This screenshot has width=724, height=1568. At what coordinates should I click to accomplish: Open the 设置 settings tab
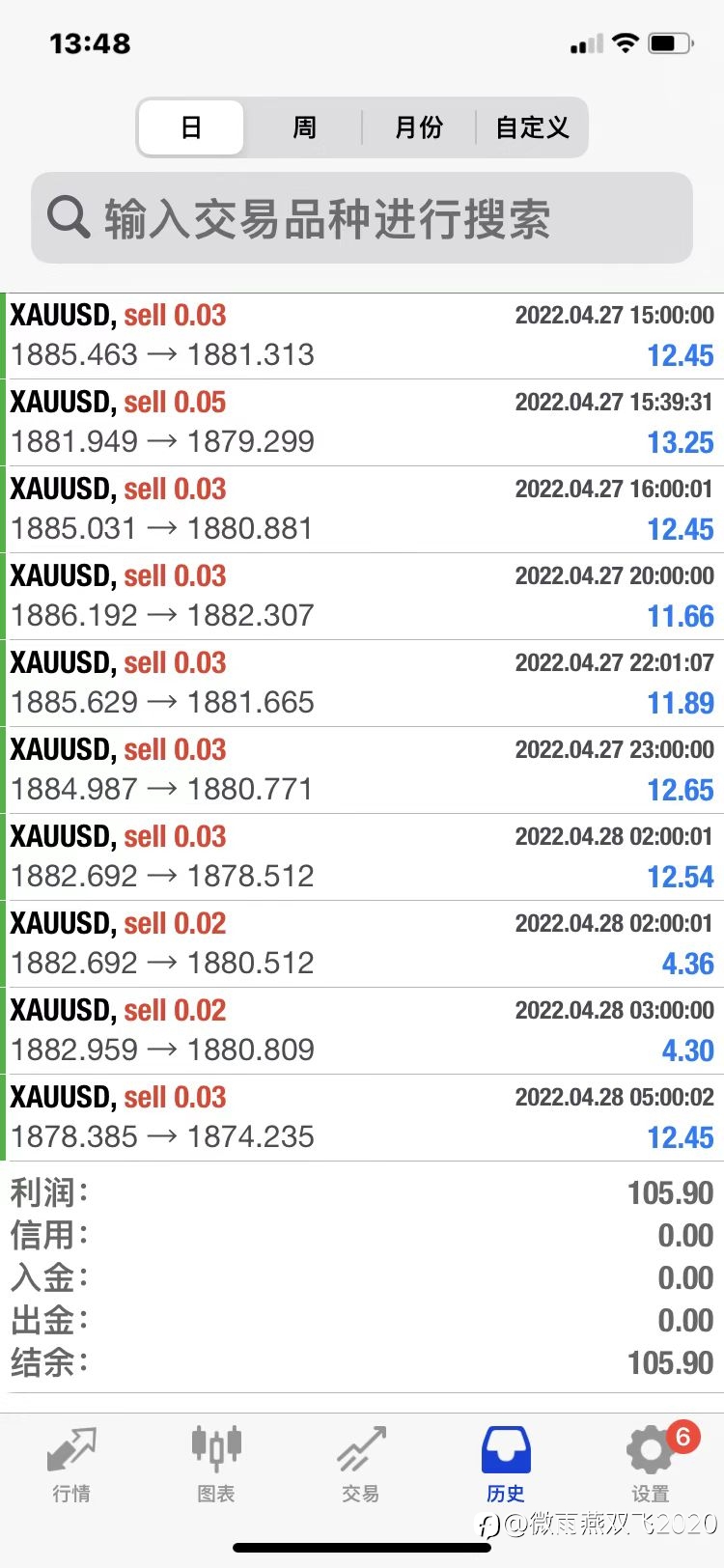(653, 1464)
